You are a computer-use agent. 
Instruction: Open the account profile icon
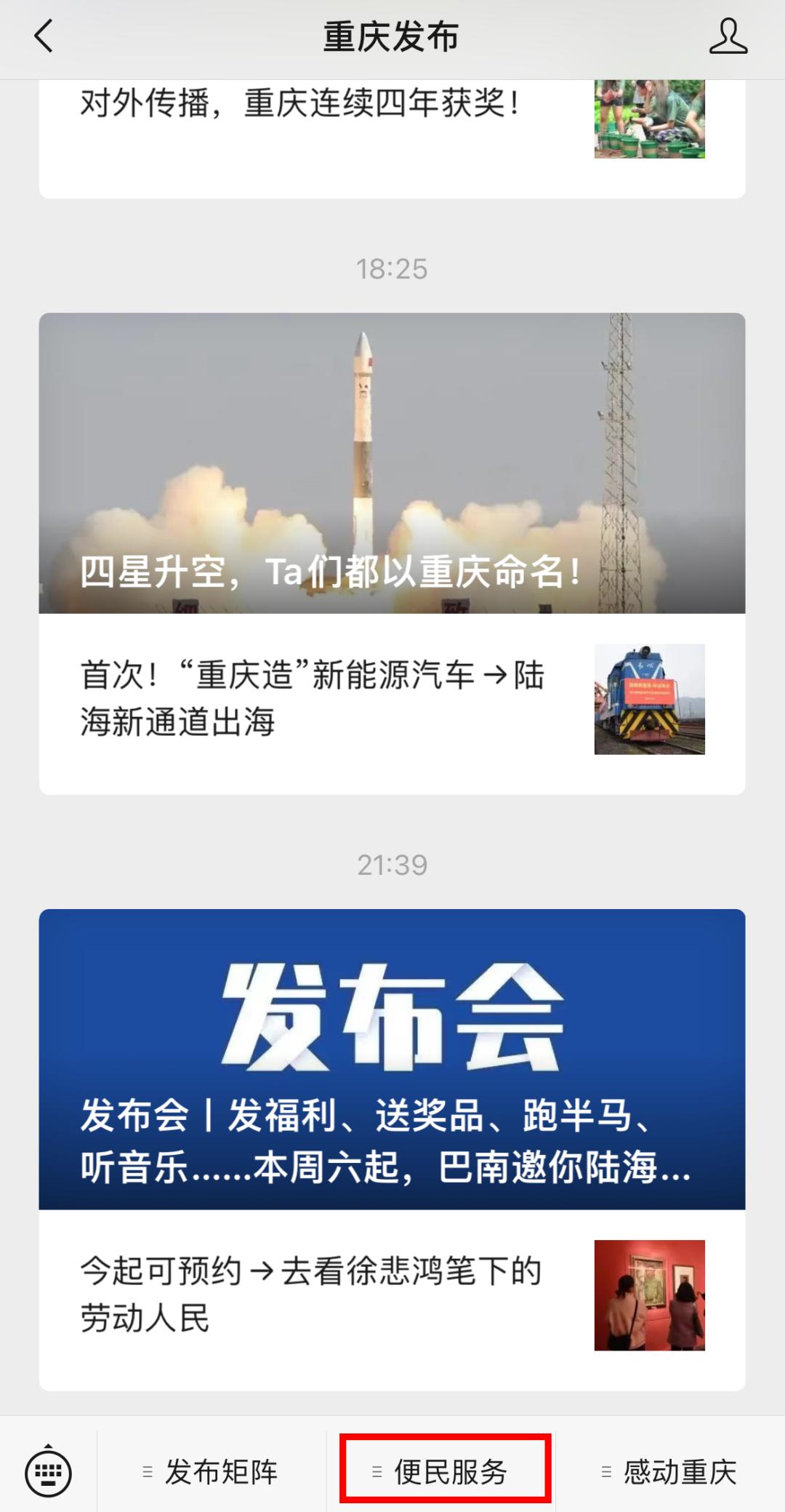click(728, 36)
